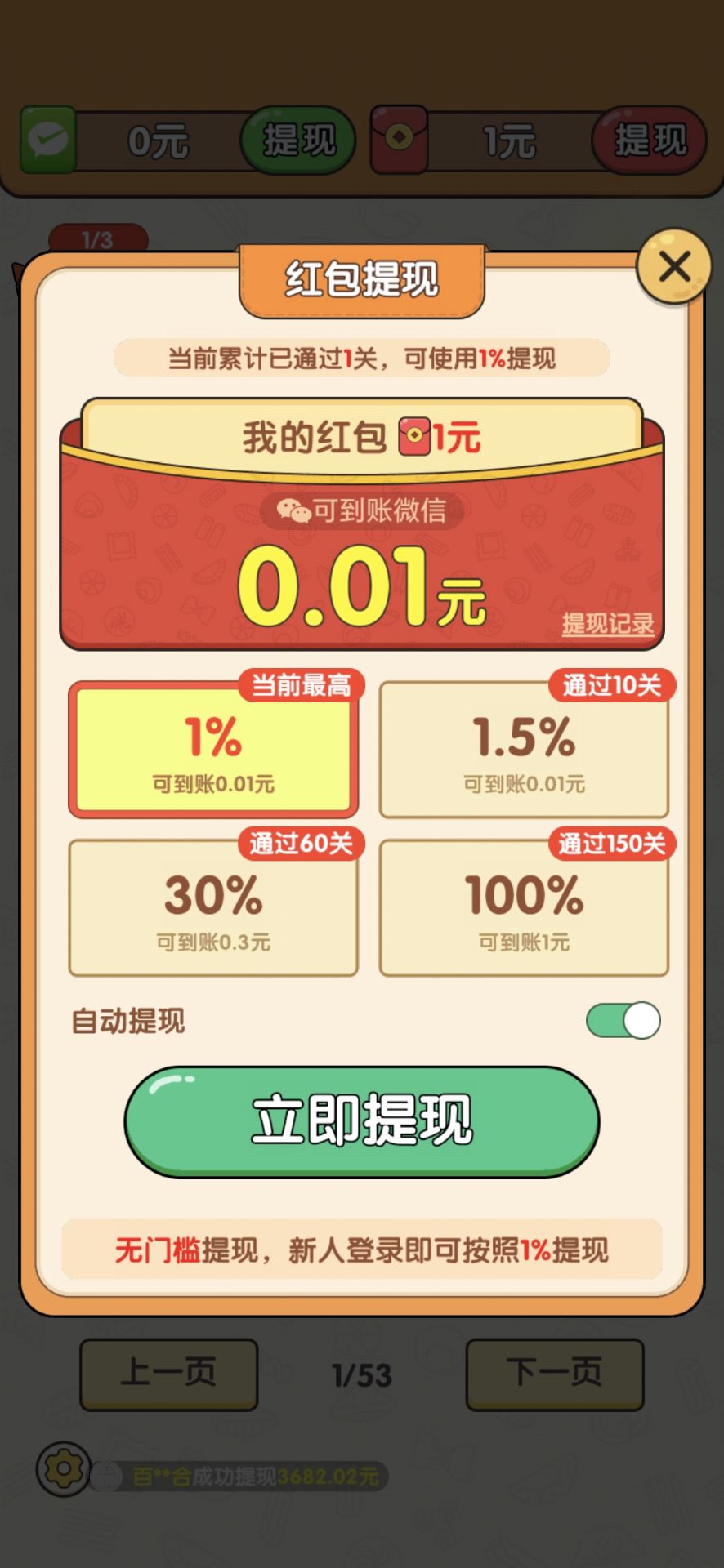Screen dimensions: 724x1568
Task: Select the 1% withdrawal option
Action: pos(213,751)
